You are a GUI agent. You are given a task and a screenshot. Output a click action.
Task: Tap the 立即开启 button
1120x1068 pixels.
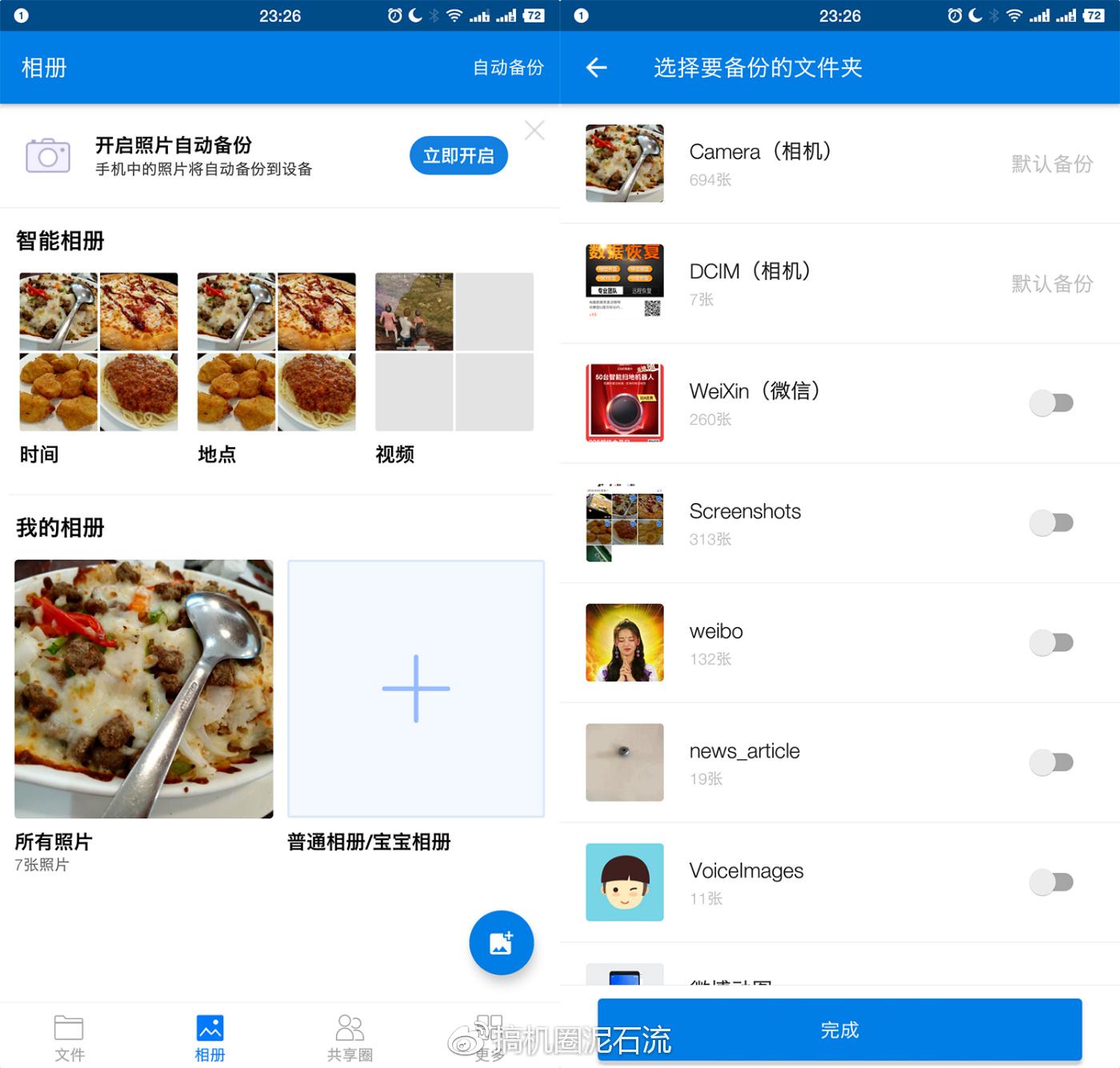[x=458, y=155]
